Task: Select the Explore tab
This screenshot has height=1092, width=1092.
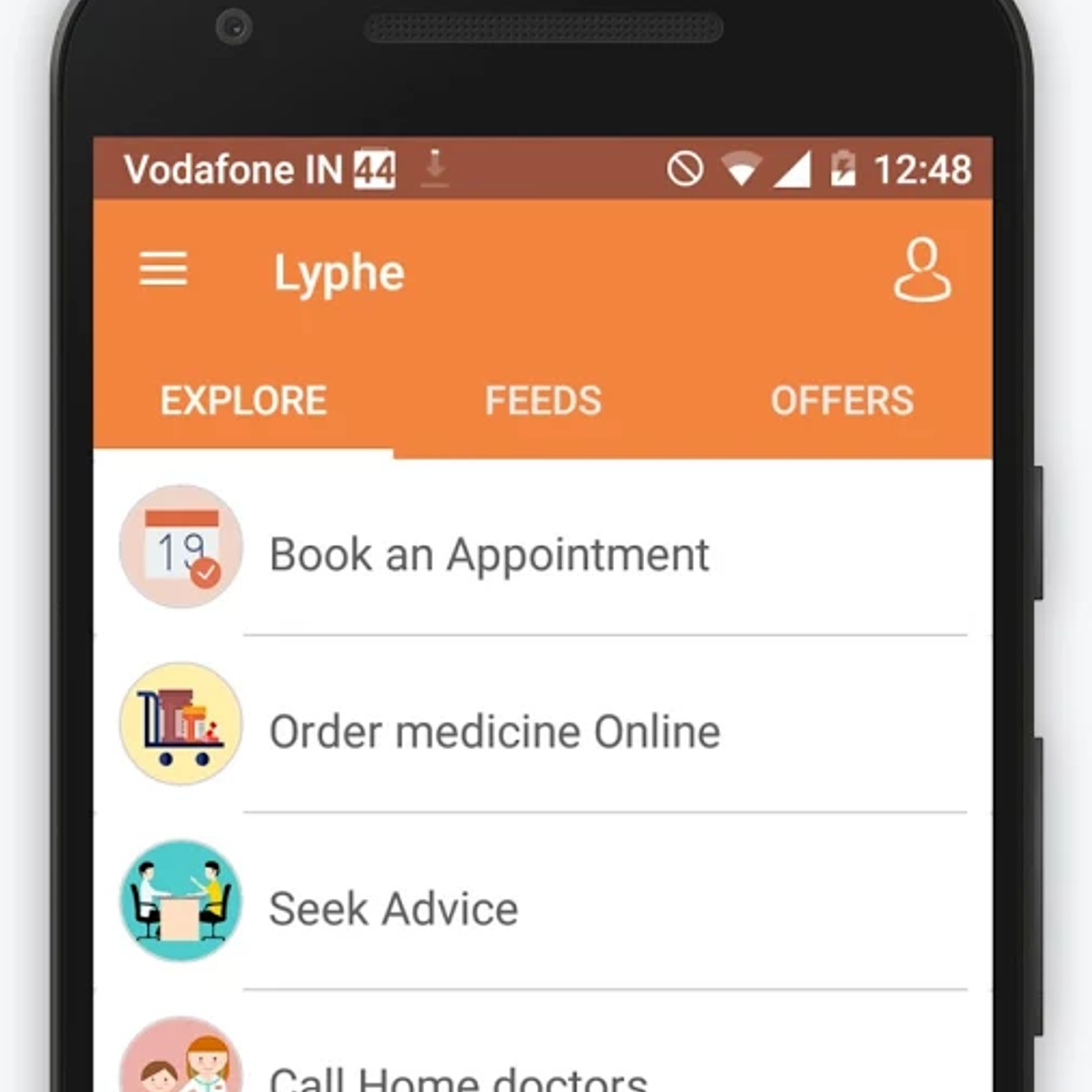Action: coord(244,401)
